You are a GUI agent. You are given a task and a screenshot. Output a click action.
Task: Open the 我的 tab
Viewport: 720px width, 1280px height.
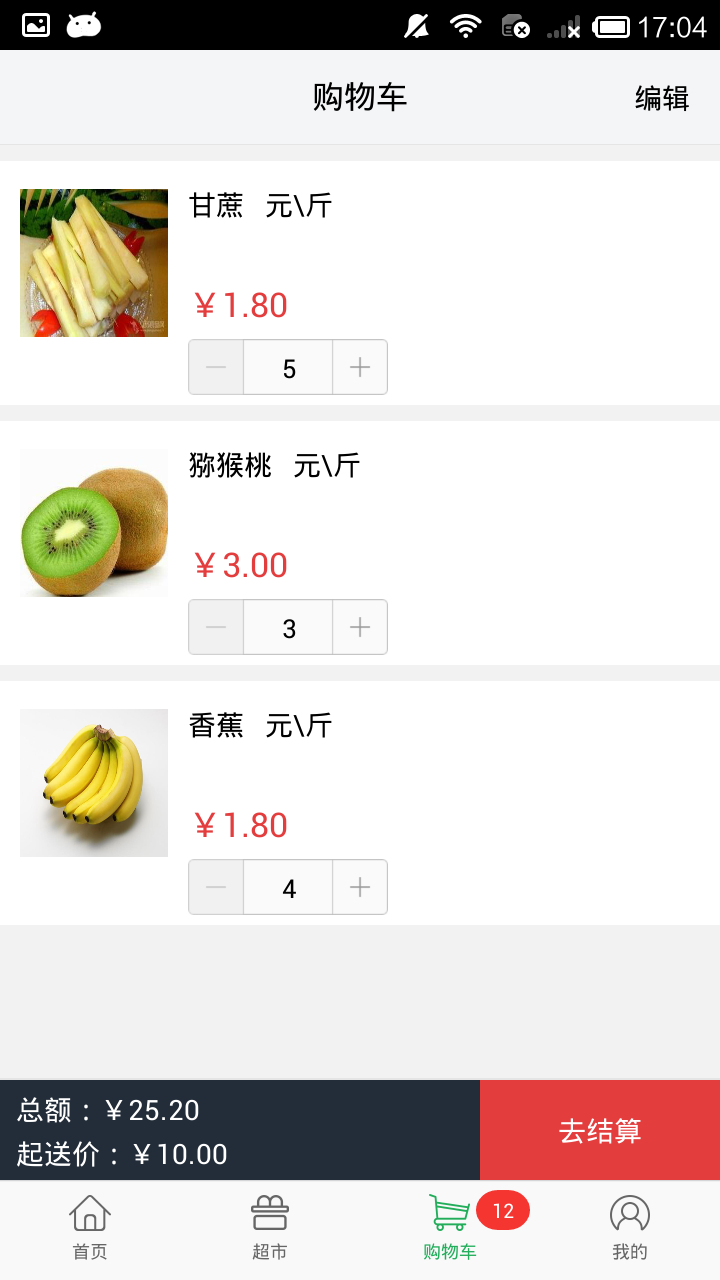[630, 1230]
